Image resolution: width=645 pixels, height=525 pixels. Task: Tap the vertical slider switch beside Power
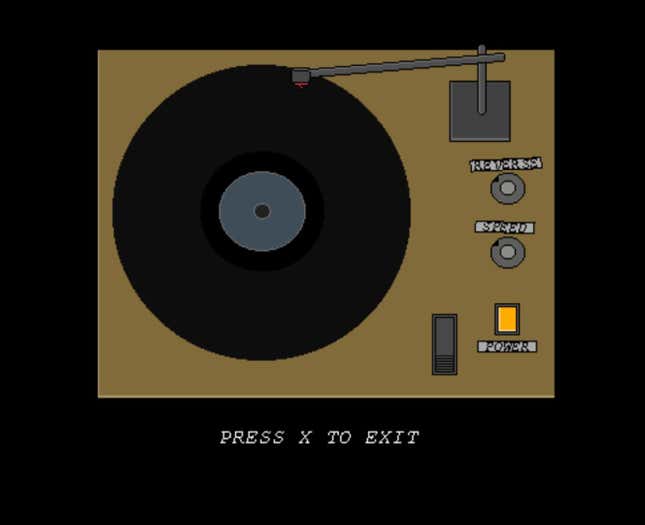tap(444, 345)
